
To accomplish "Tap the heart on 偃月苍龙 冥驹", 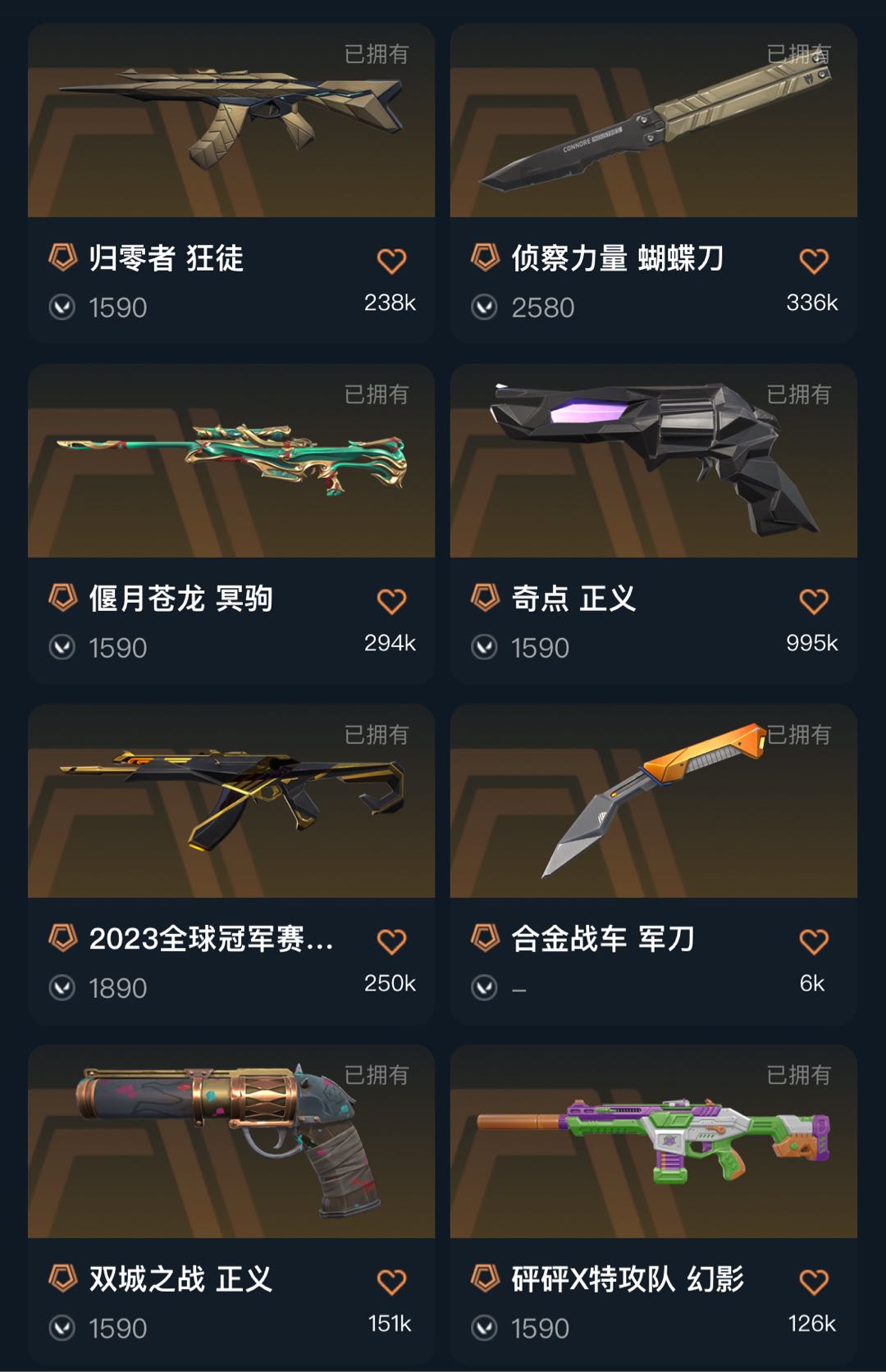I will 391,602.
